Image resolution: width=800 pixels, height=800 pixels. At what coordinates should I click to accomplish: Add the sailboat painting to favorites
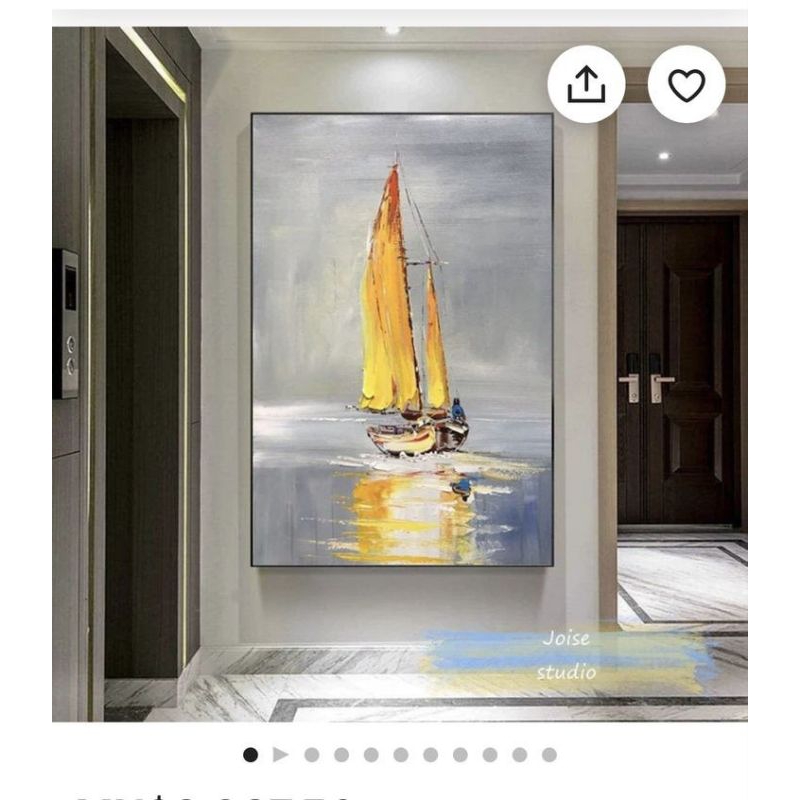[x=686, y=85]
